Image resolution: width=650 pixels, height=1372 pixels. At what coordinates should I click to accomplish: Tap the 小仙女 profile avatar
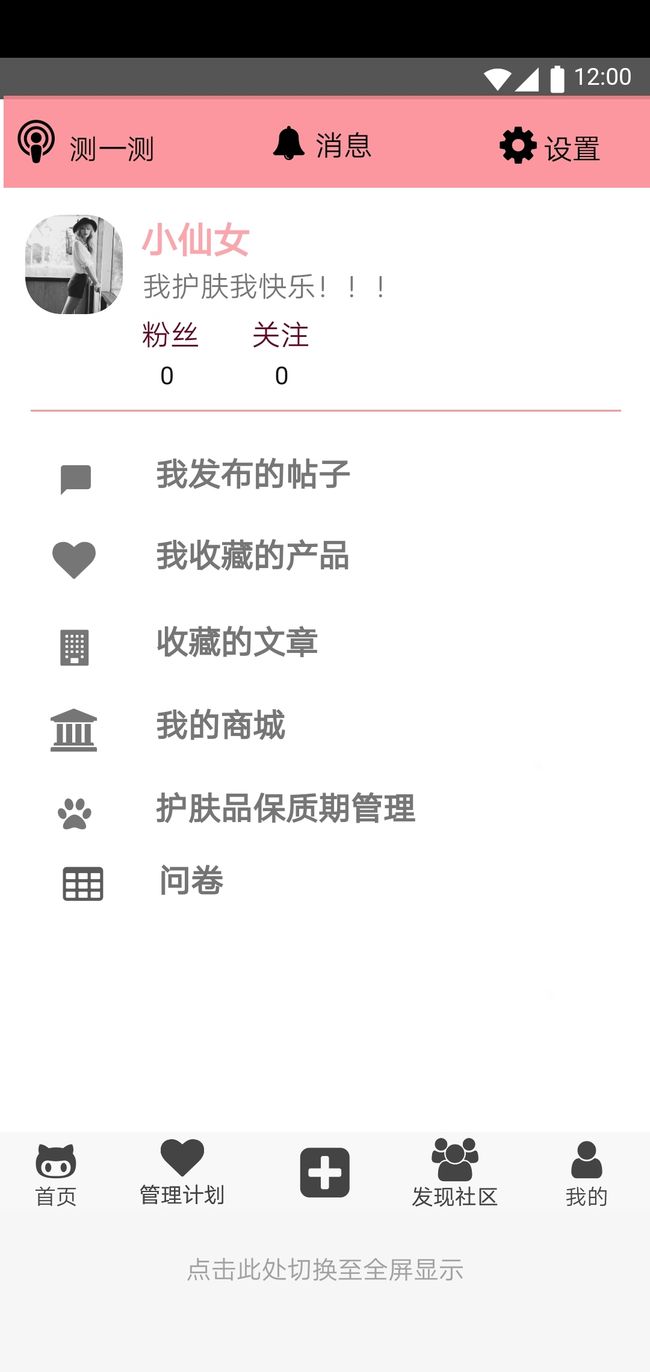[74, 264]
